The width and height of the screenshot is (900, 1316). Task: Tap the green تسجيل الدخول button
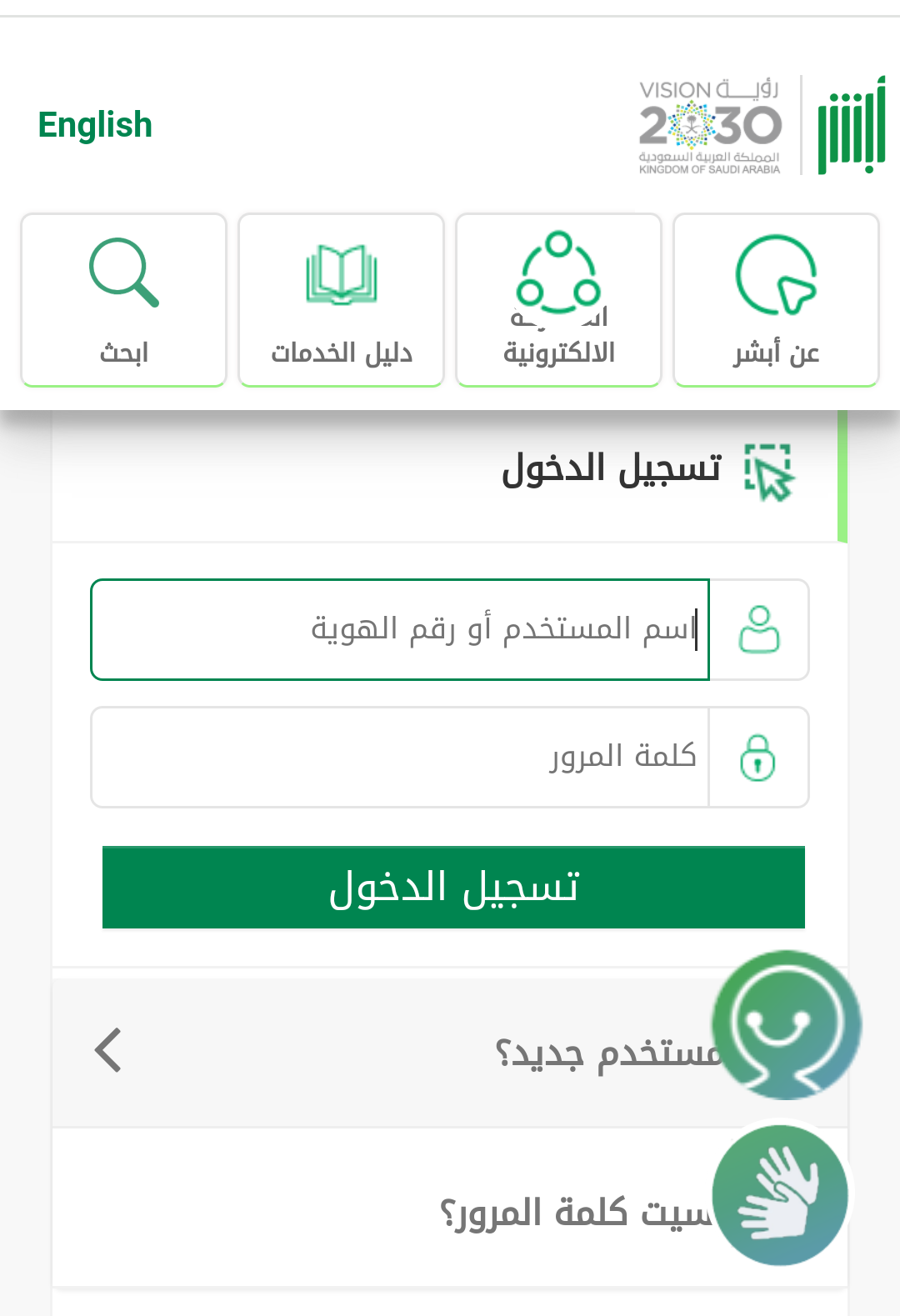point(453,887)
